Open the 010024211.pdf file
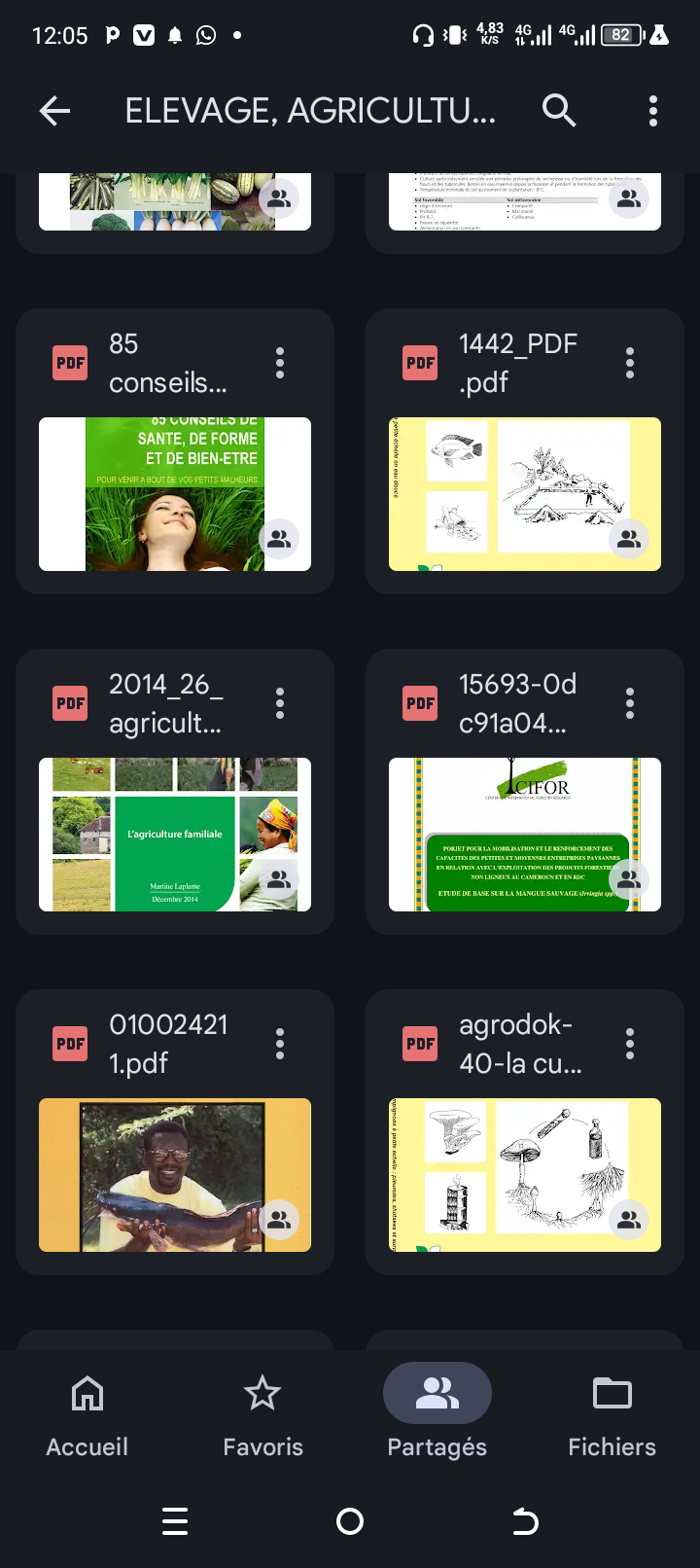The width and height of the screenshot is (700, 1568). (175, 1174)
